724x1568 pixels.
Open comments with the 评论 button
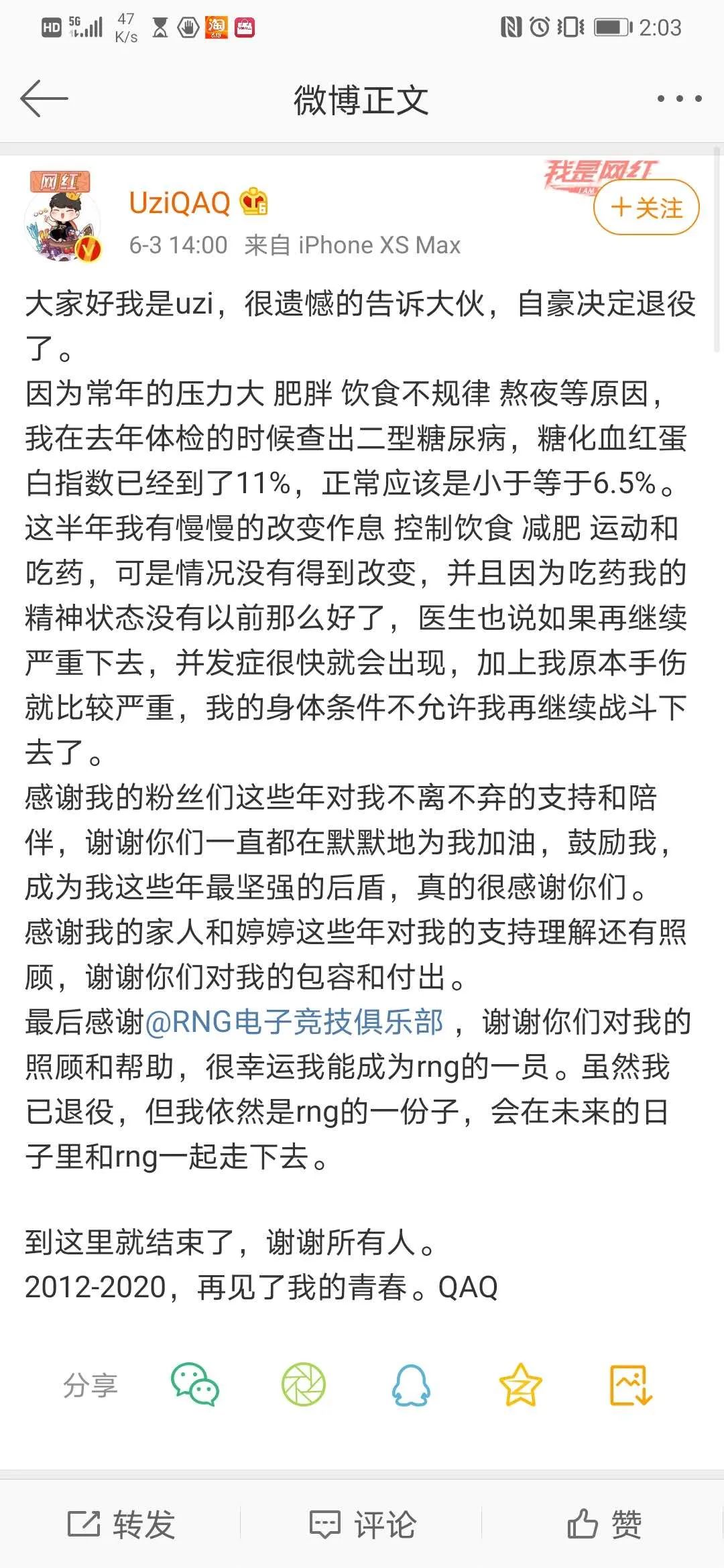point(362,1524)
